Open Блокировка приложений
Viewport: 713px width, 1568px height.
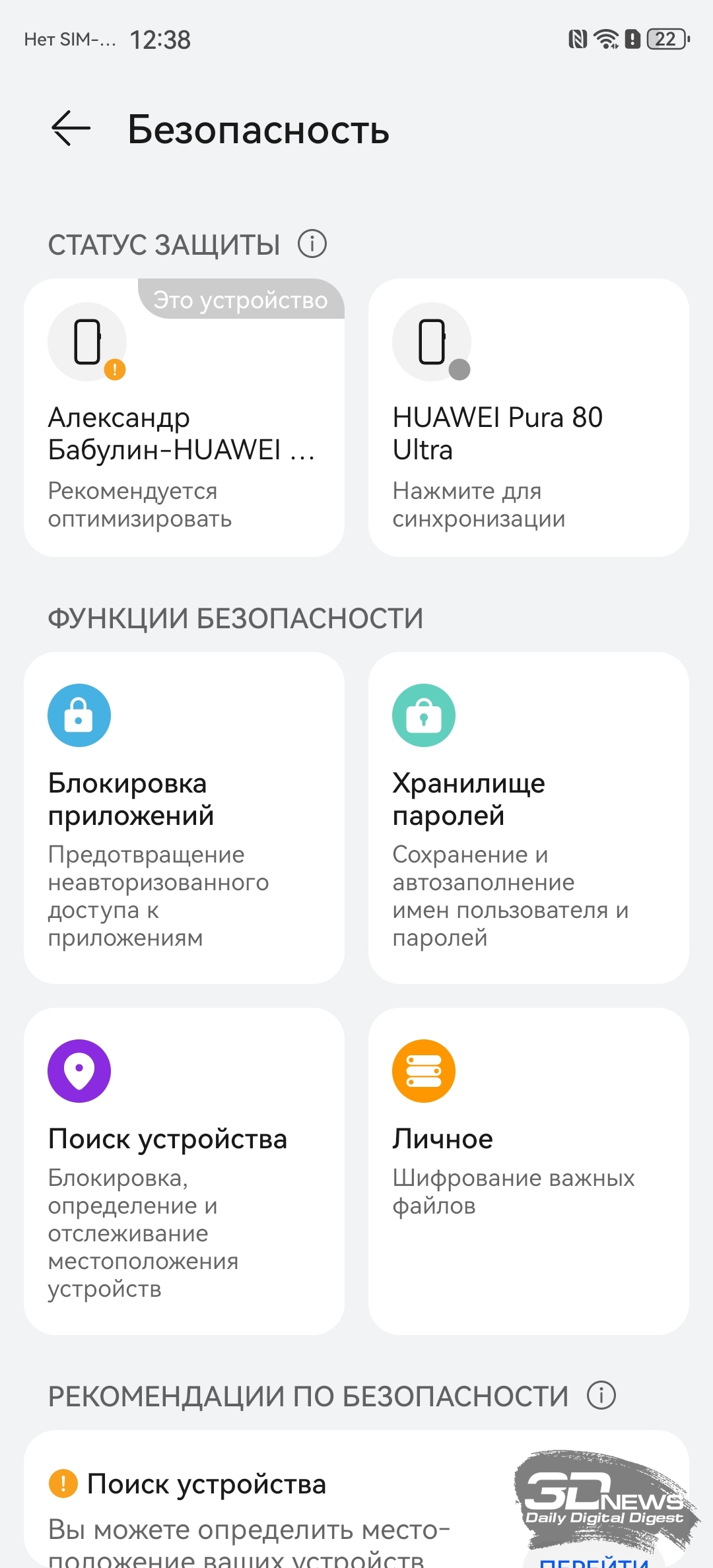coord(184,817)
